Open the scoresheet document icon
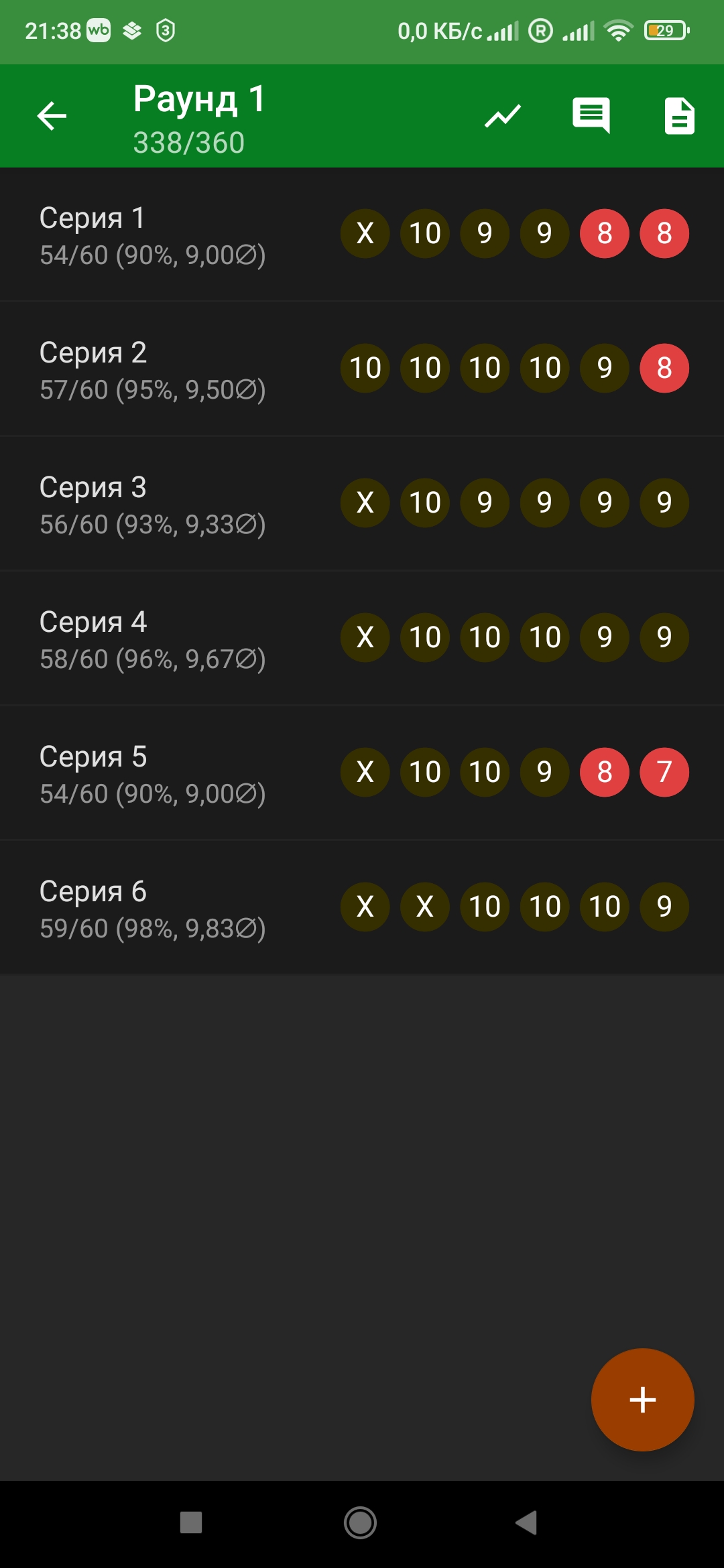 coord(679,116)
